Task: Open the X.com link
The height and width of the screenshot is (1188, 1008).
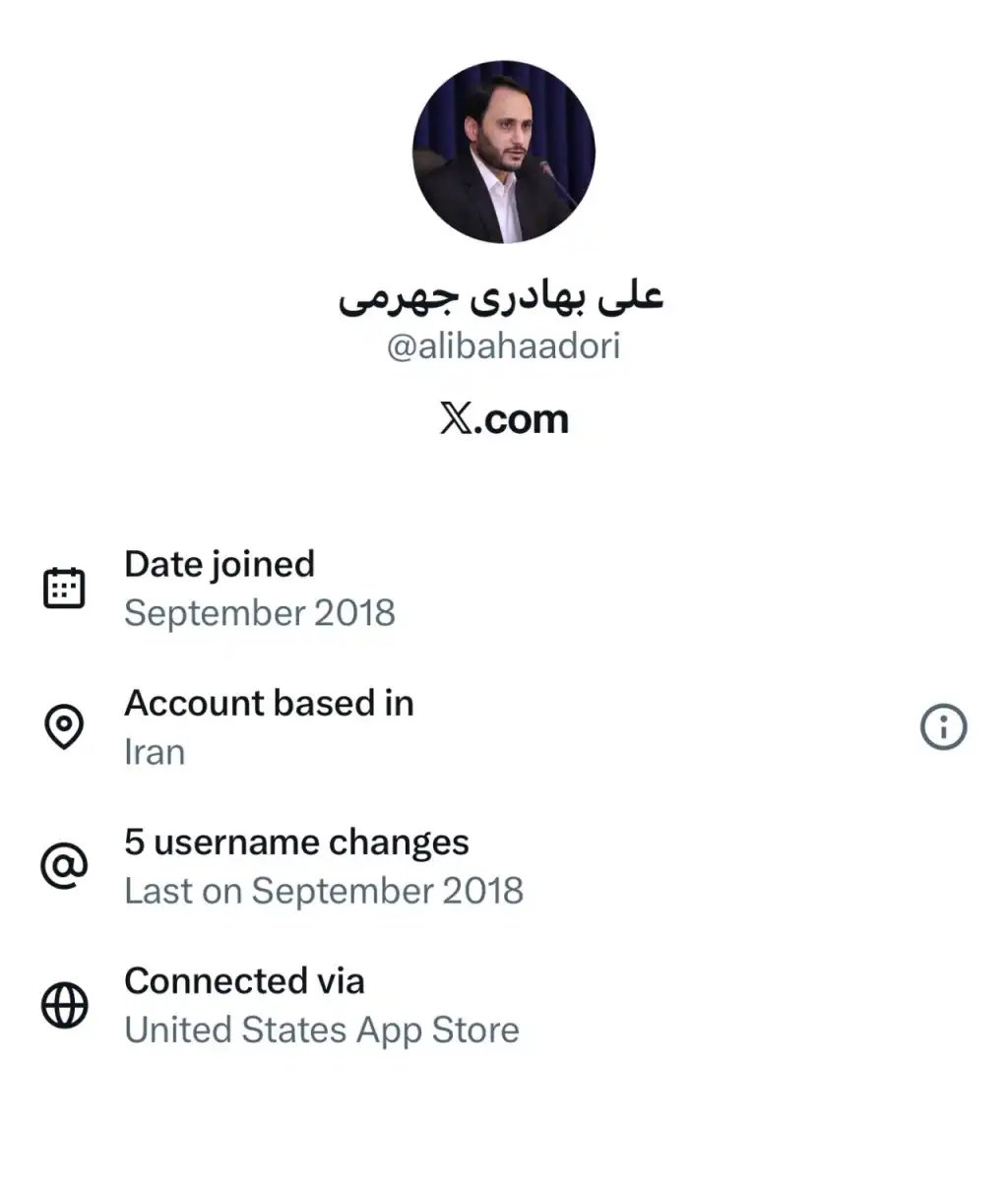Action: pos(504,418)
